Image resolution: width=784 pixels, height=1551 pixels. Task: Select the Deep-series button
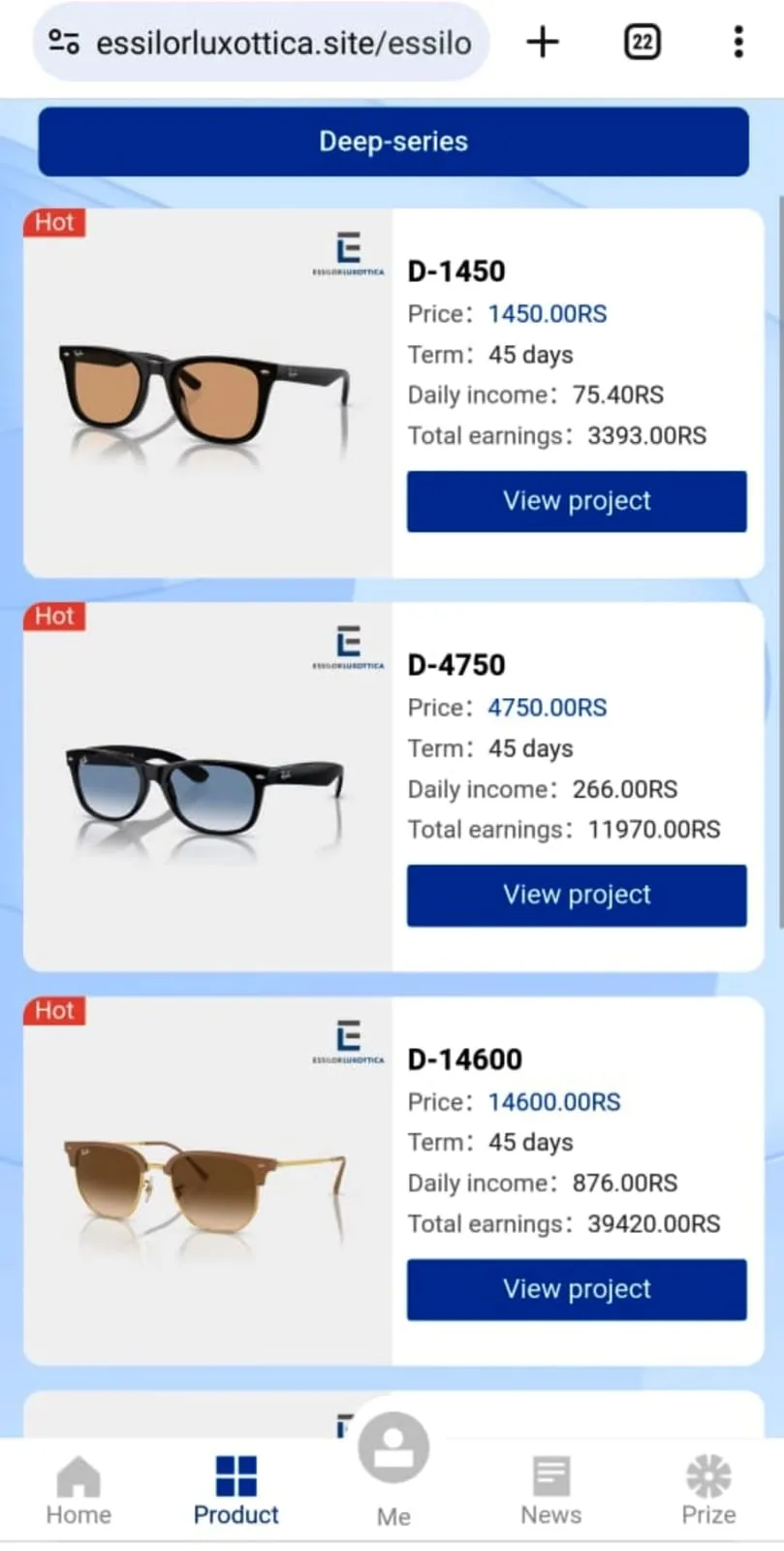coord(393,142)
